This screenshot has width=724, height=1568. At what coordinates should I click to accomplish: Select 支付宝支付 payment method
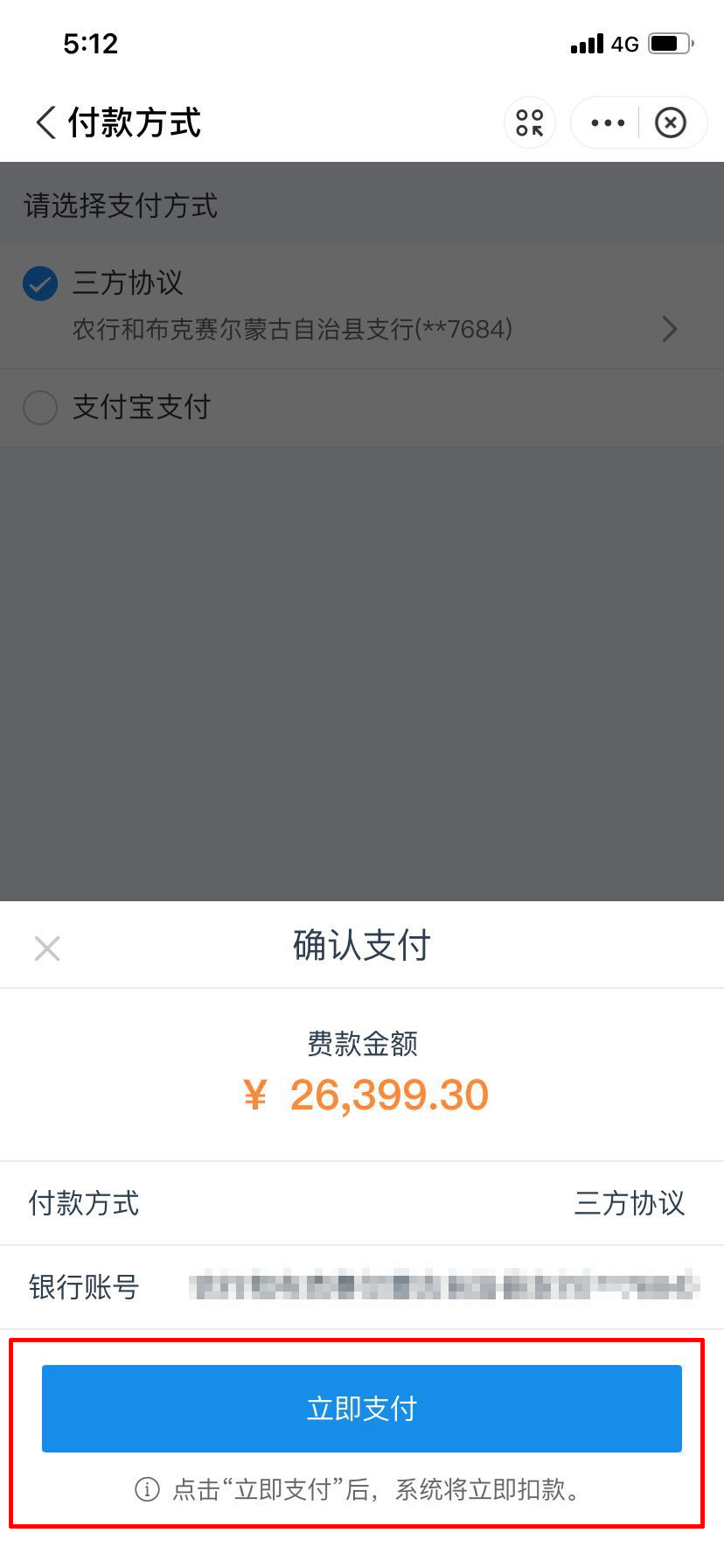click(x=362, y=408)
